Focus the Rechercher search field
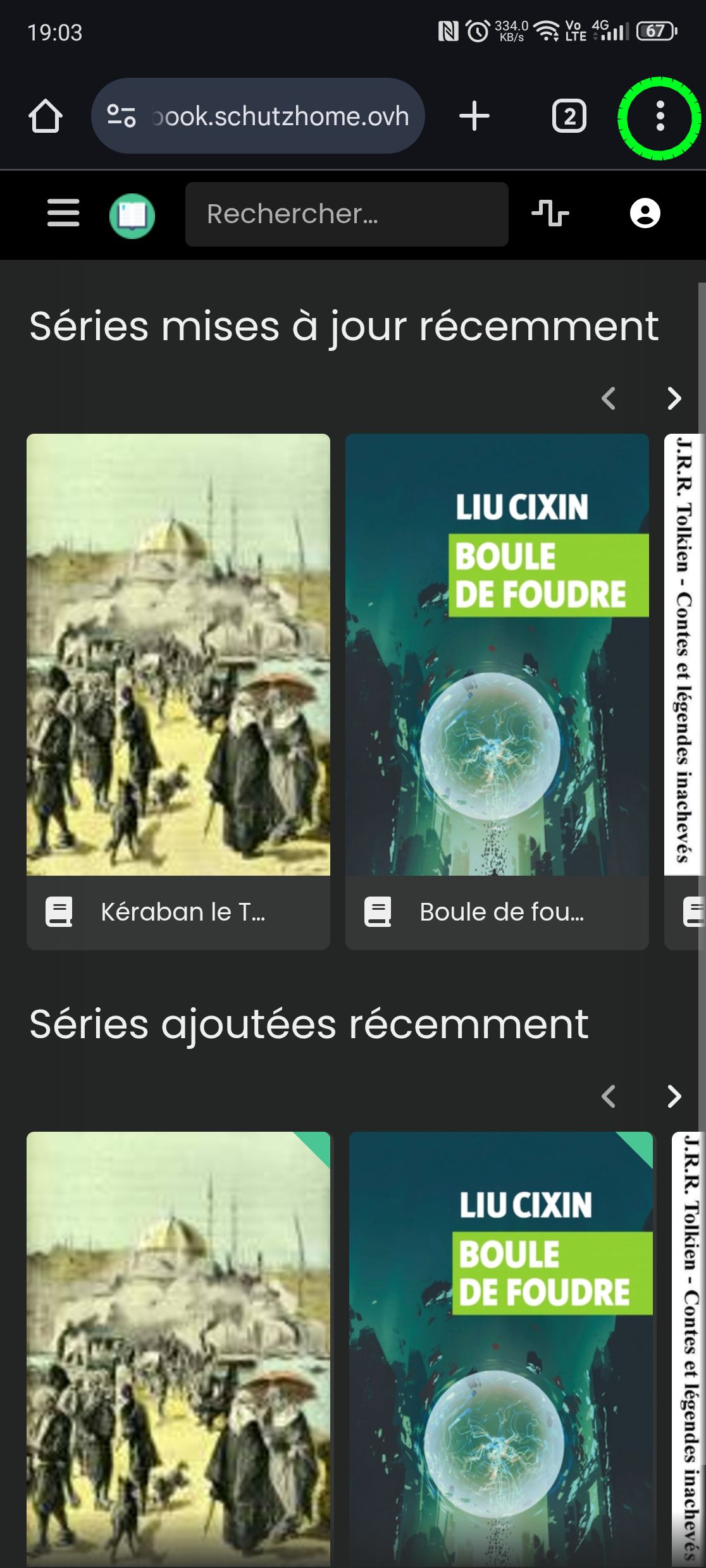706x1568 pixels. 347,214
